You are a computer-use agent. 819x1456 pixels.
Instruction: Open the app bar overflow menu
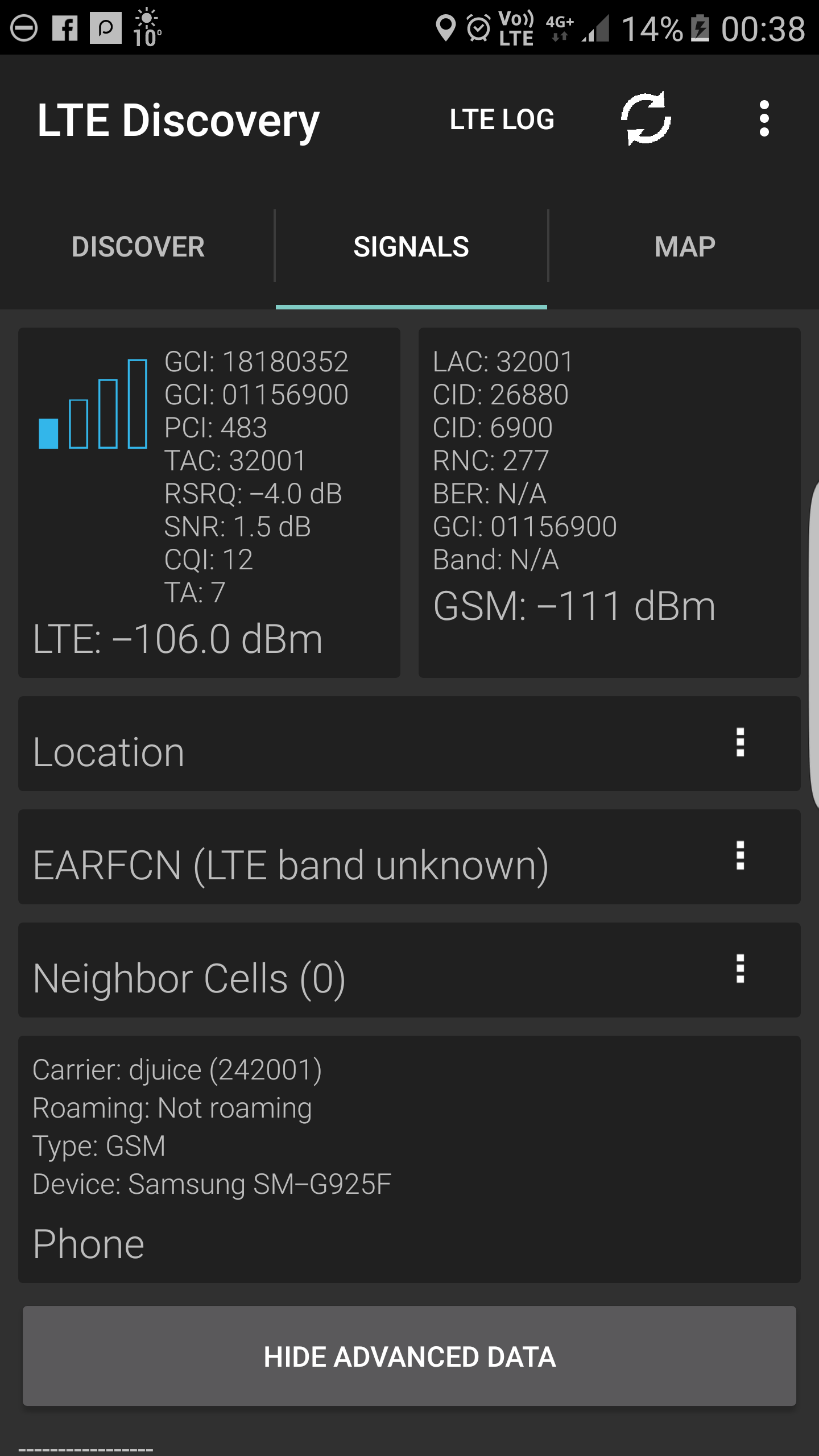coord(764,119)
